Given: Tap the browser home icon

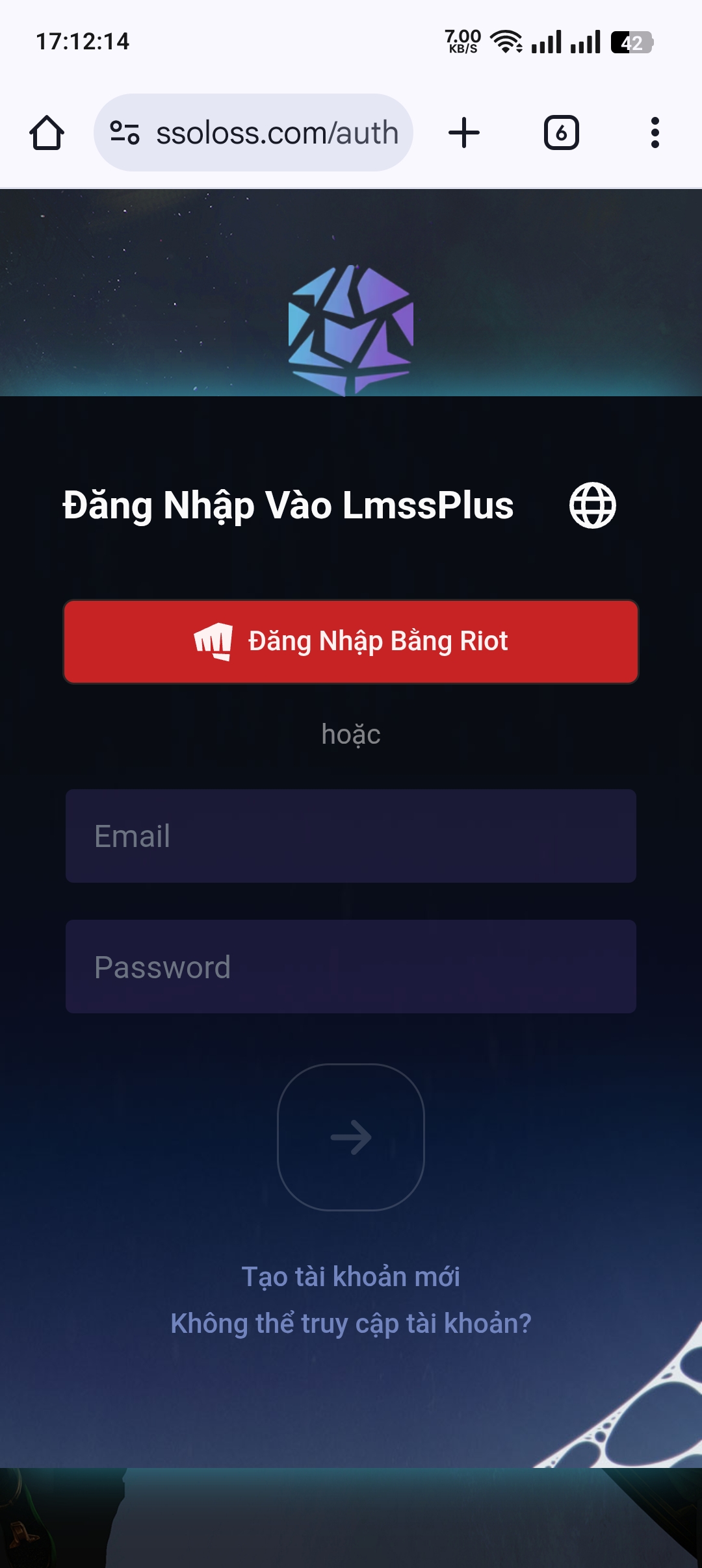Looking at the screenshot, I should [x=47, y=133].
